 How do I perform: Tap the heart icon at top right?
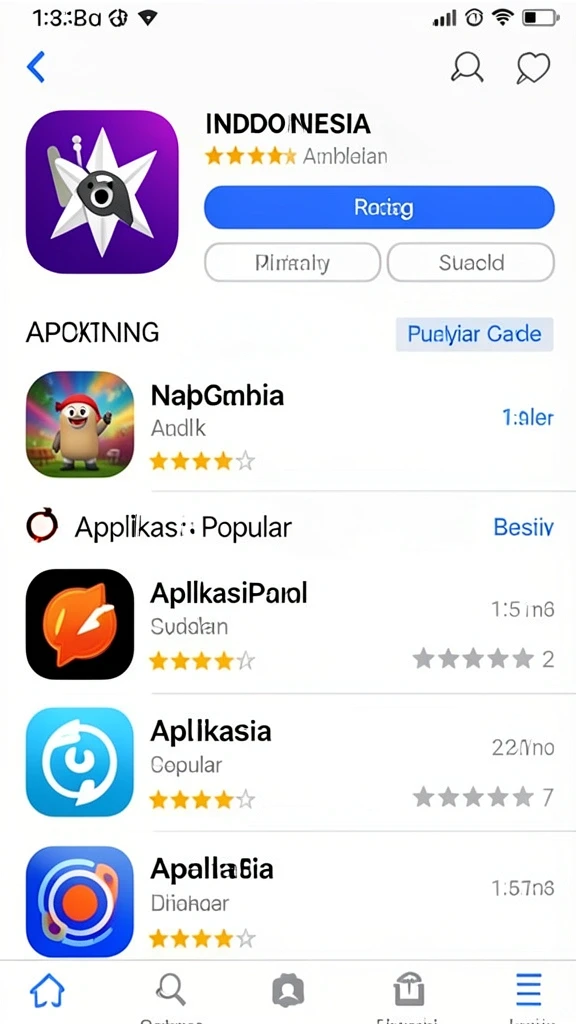pos(533,68)
